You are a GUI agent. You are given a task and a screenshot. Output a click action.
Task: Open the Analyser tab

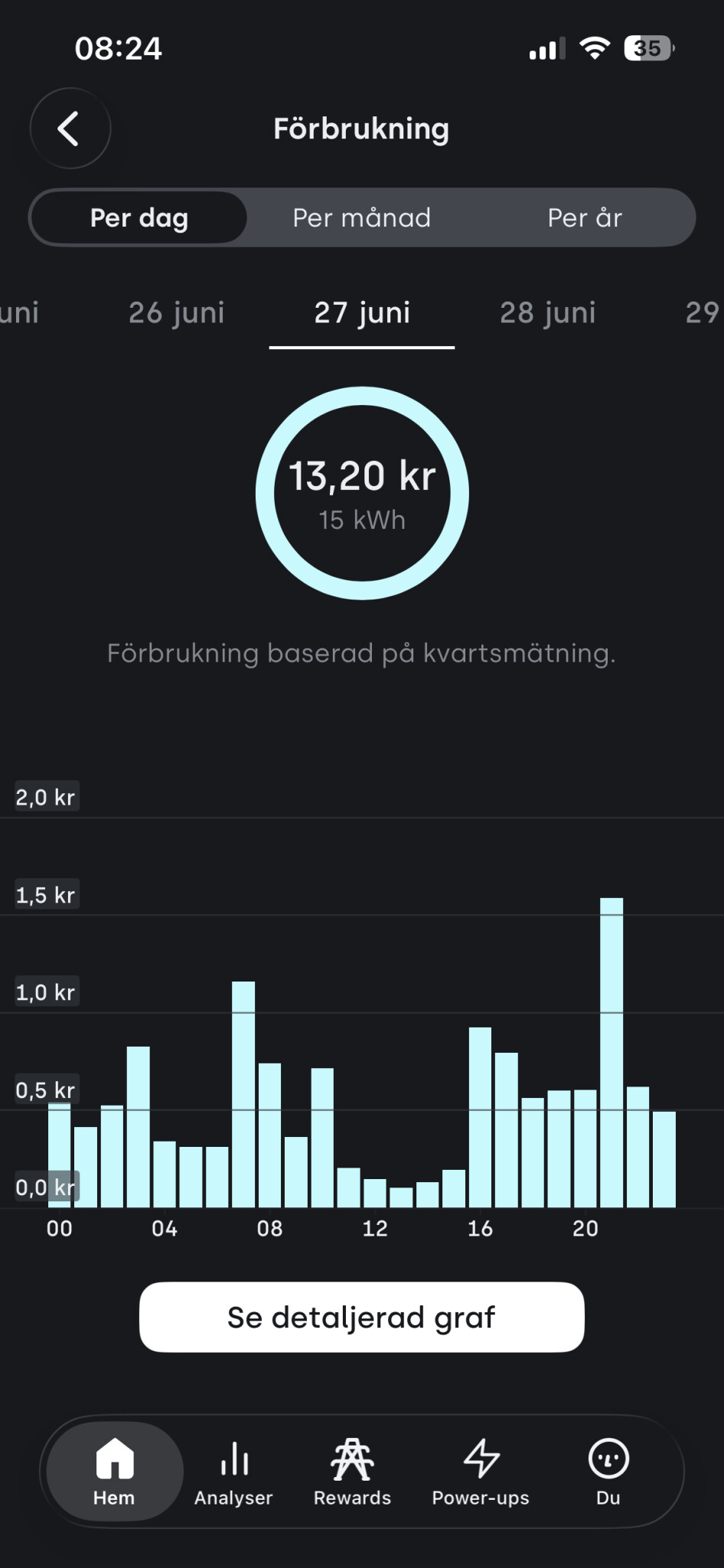click(x=233, y=1472)
